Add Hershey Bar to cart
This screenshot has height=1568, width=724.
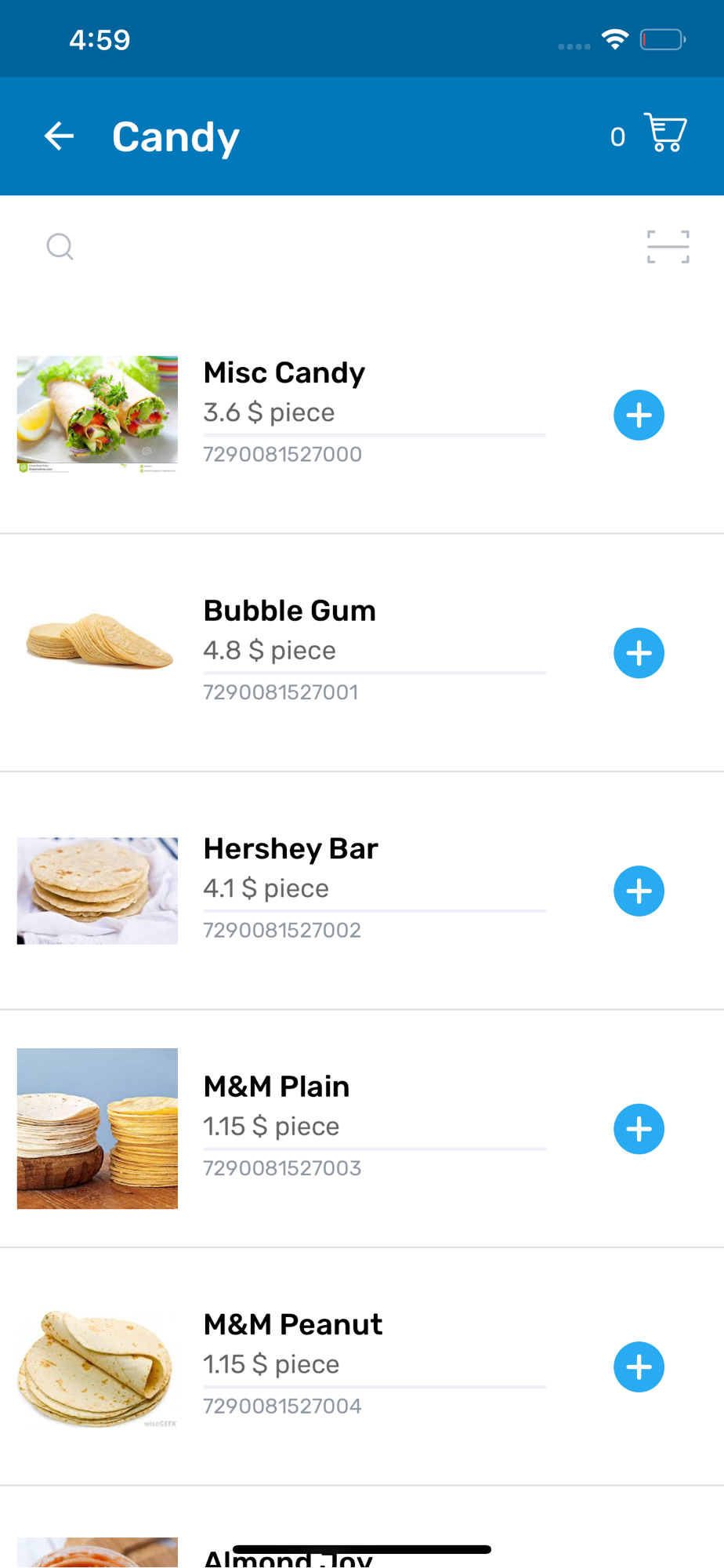639,891
